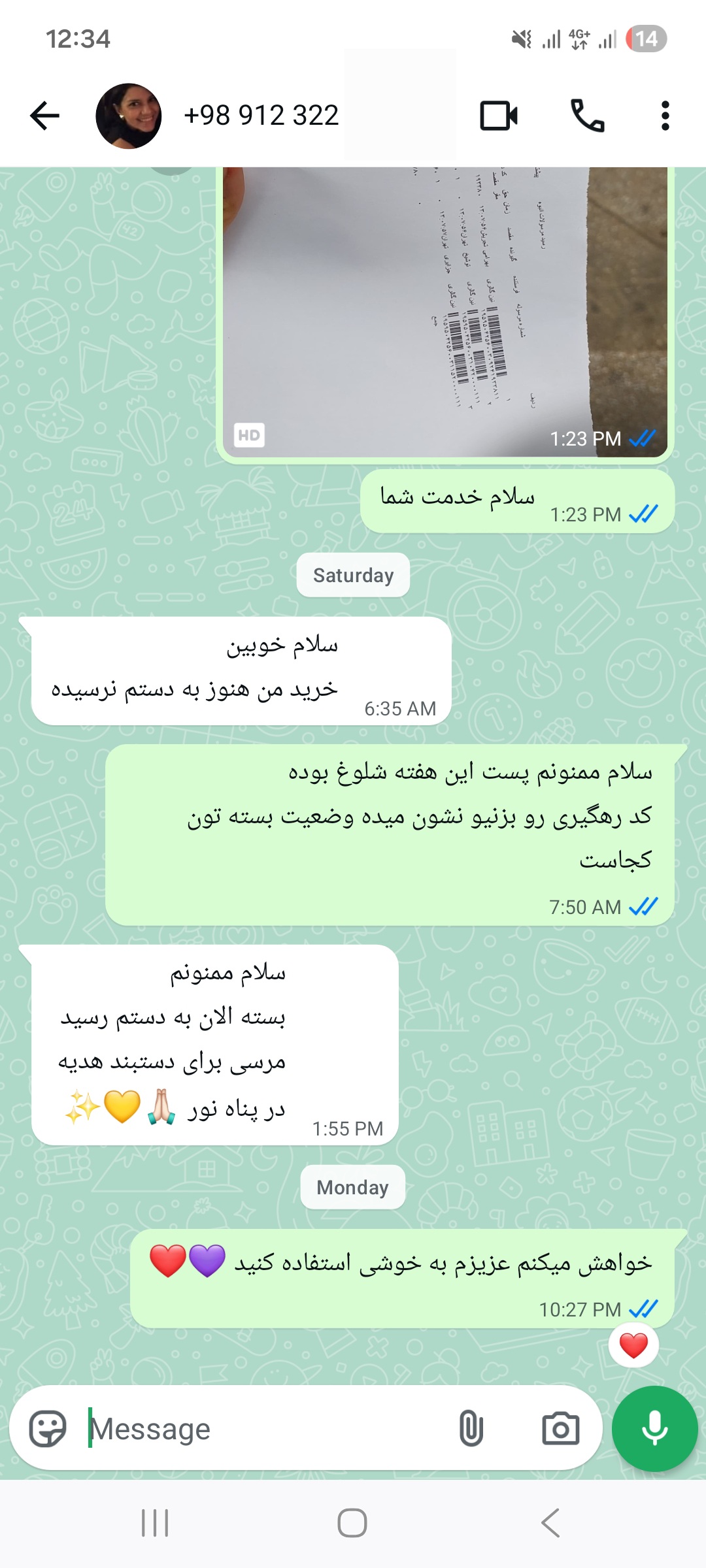706x1568 pixels.
Task: Start a video call
Action: [x=499, y=116]
